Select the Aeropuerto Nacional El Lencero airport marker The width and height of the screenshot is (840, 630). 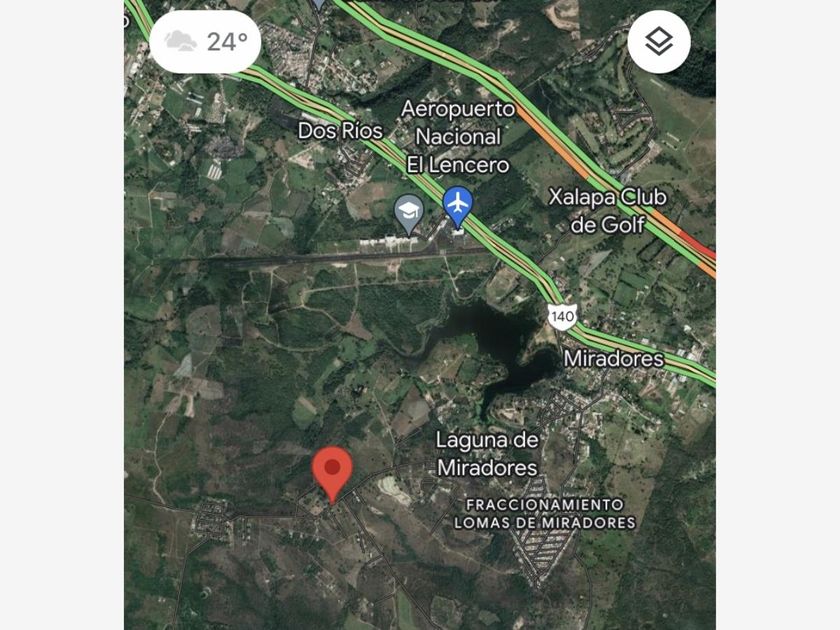(458, 206)
